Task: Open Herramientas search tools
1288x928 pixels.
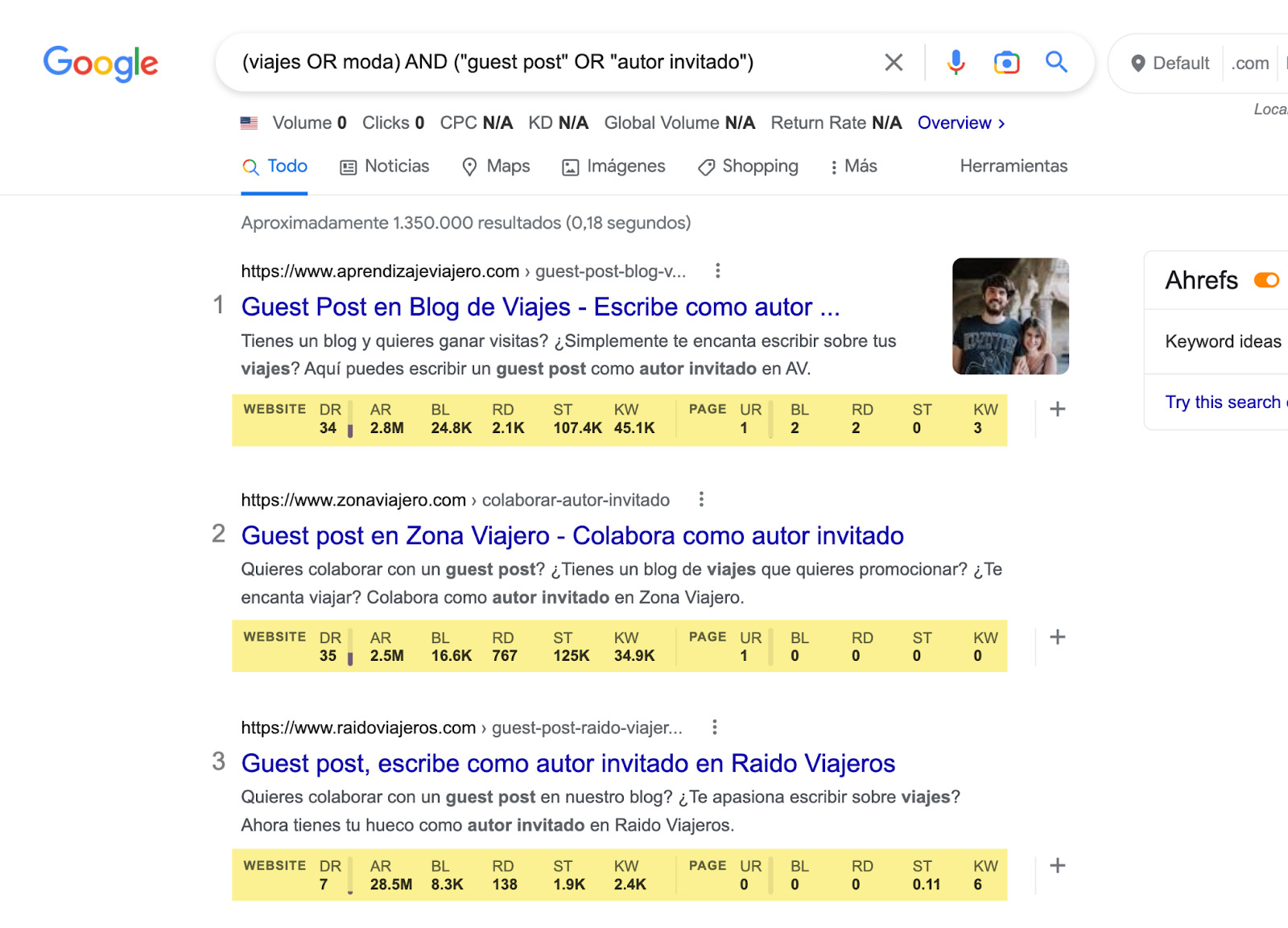Action: pos(1013,167)
